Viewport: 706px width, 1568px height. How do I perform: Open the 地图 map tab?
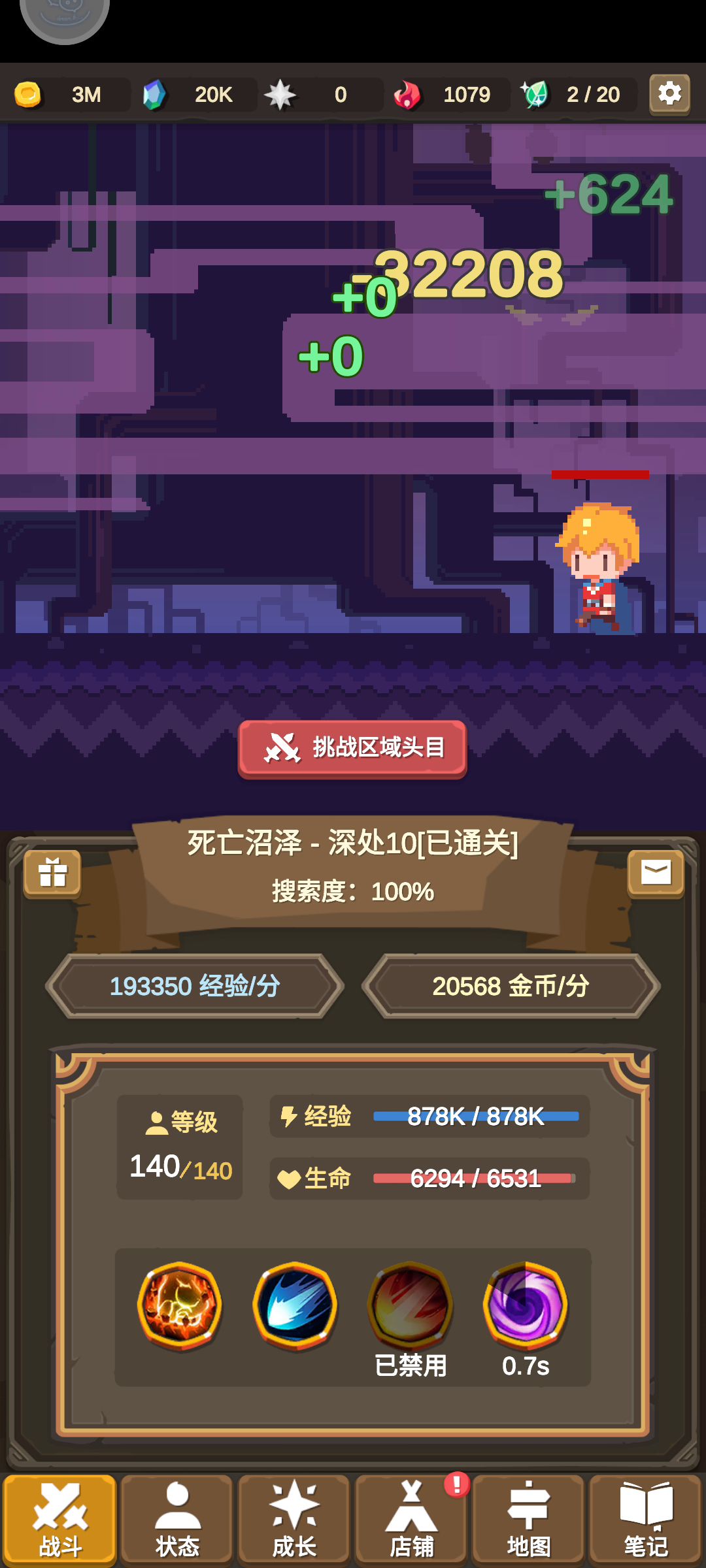pyautogui.click(x=528, y=1520)
